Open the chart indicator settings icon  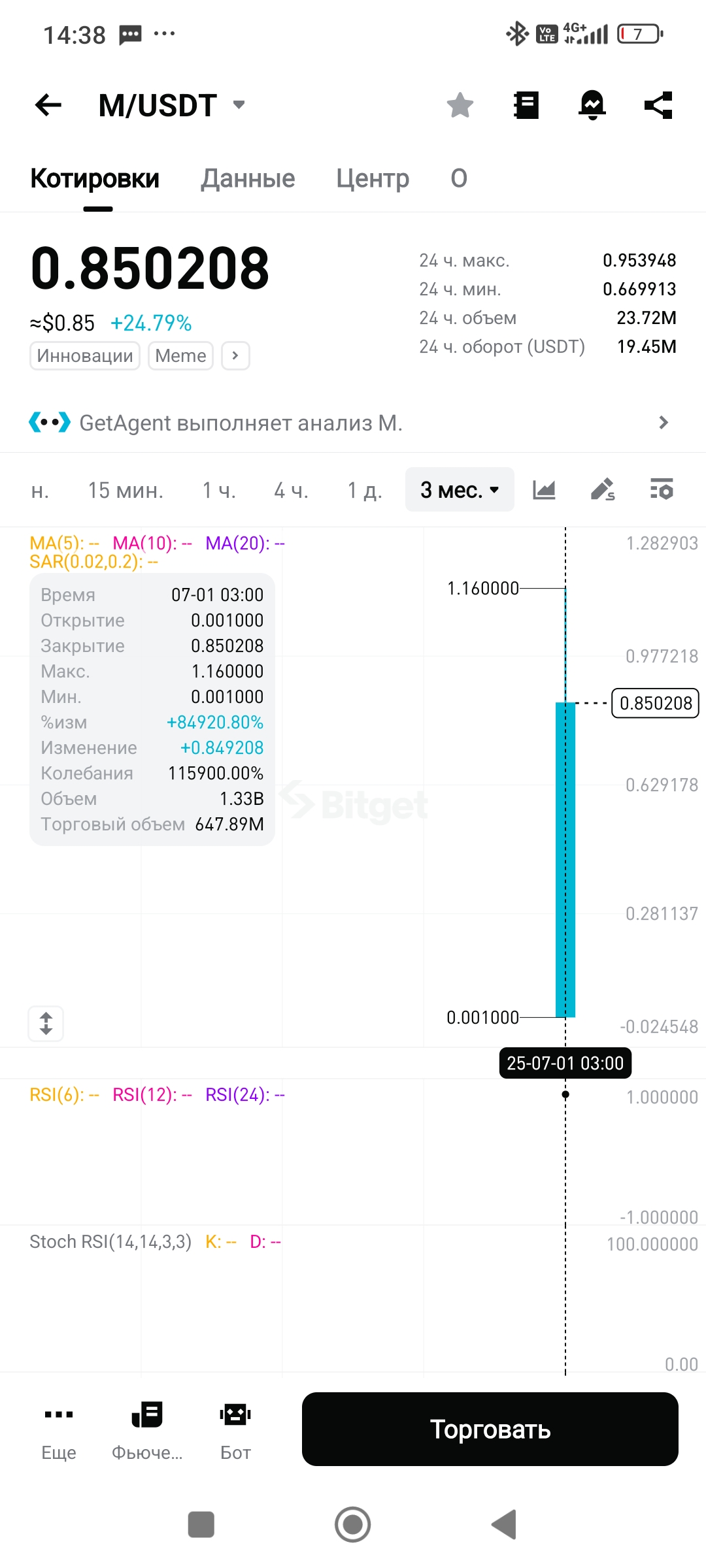662,489
